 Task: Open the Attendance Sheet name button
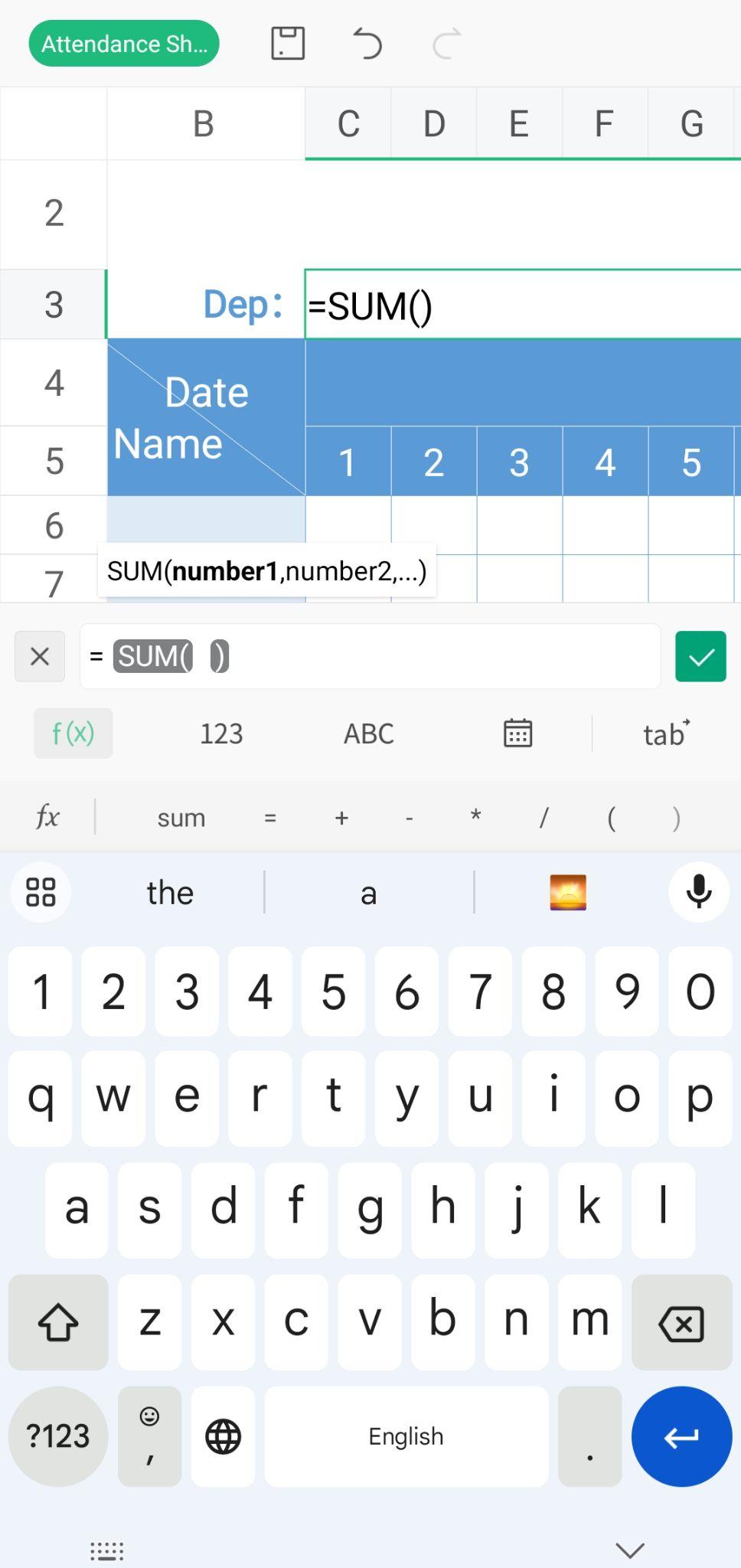(123, 44)
